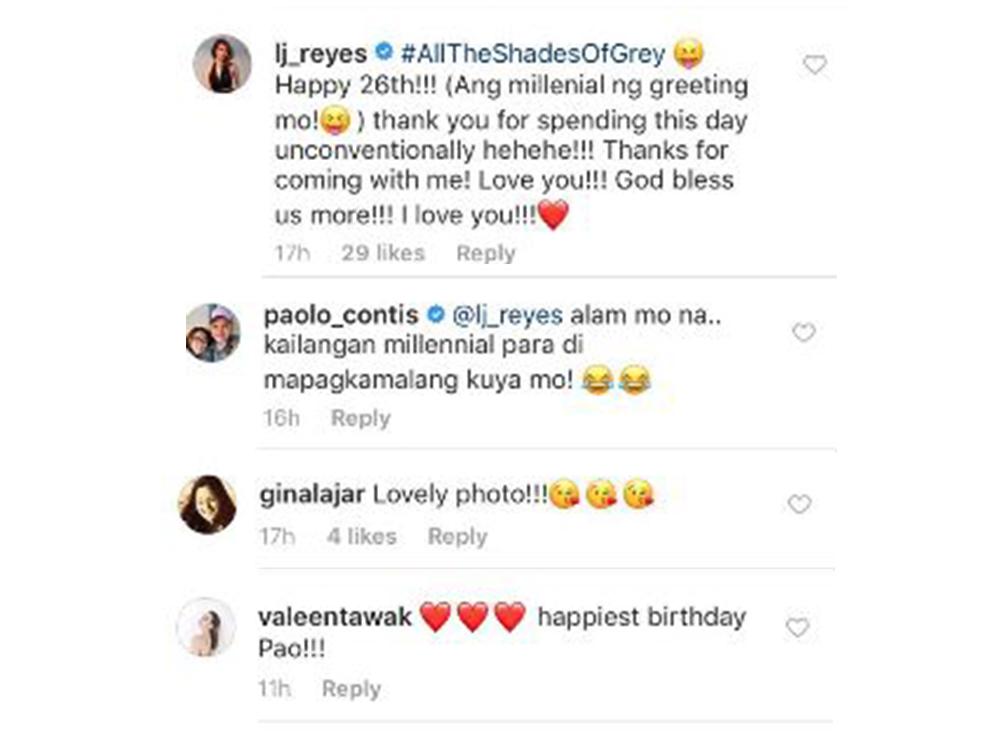Viewport: 1000px width, 750px height.
Task: Like valeentawak's birthday comment
Action: pos(797,628)
